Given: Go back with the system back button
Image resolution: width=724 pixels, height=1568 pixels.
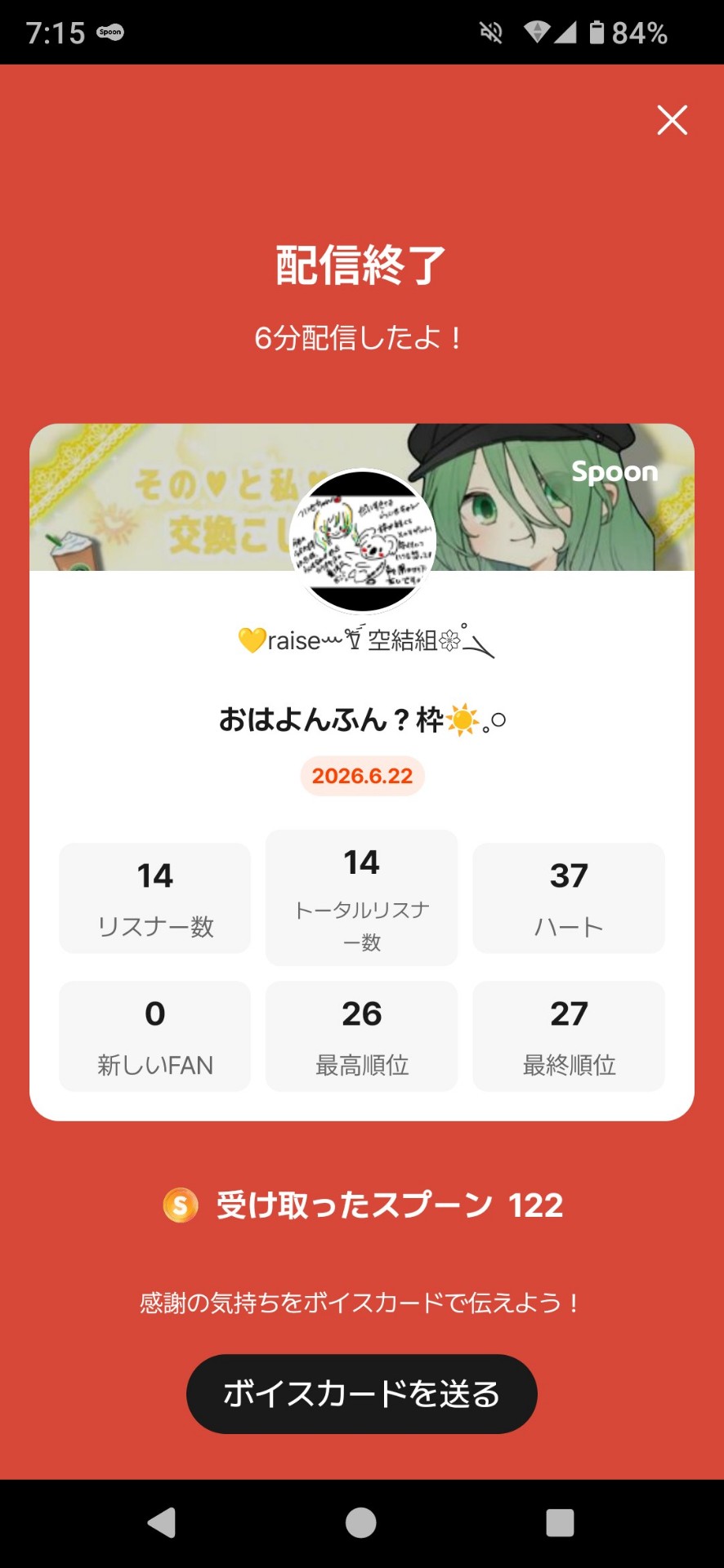Looking at the screenshot, I should coord(162,1522).
